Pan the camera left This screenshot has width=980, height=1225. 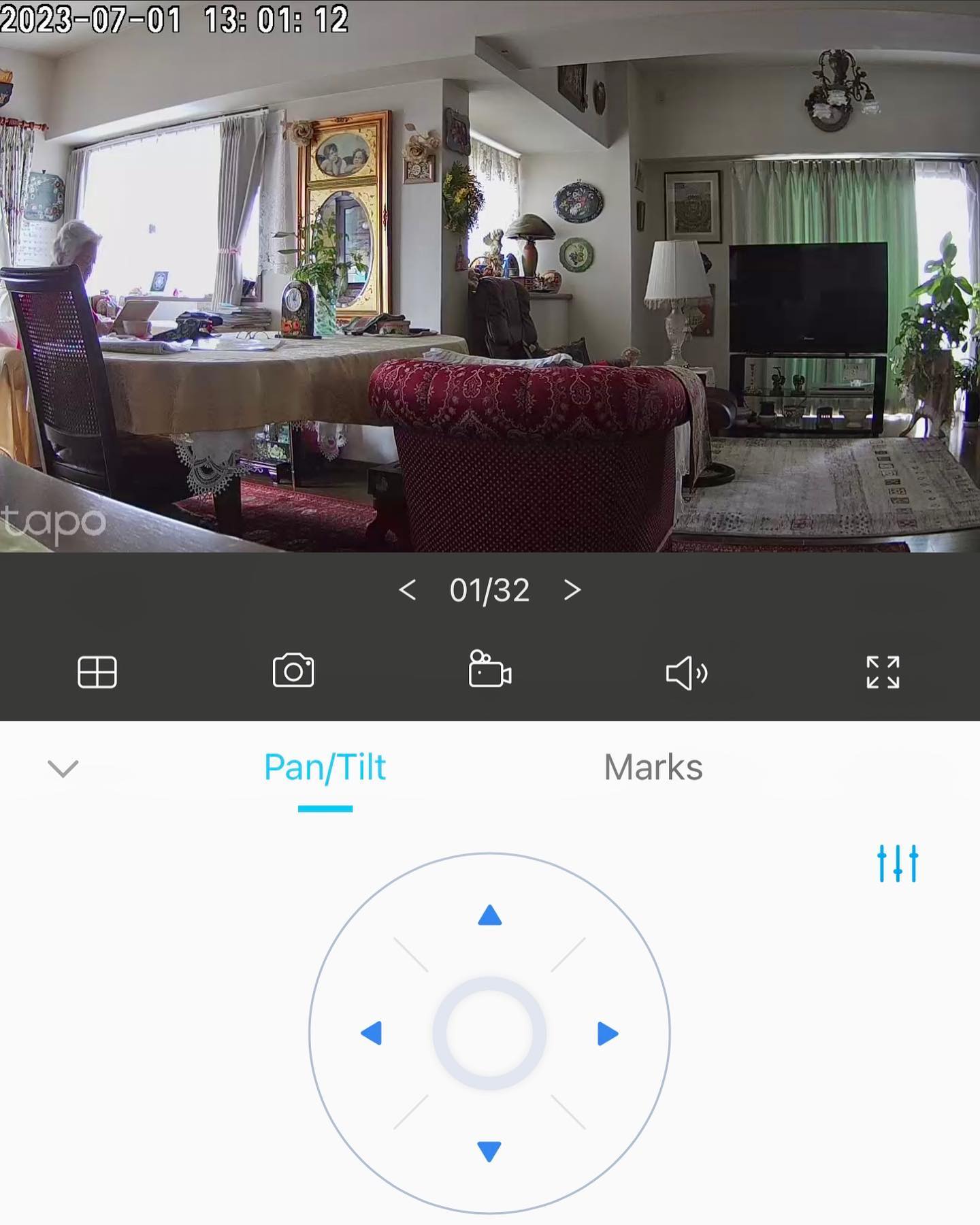pyautogui.click(x=372, y=1033)
